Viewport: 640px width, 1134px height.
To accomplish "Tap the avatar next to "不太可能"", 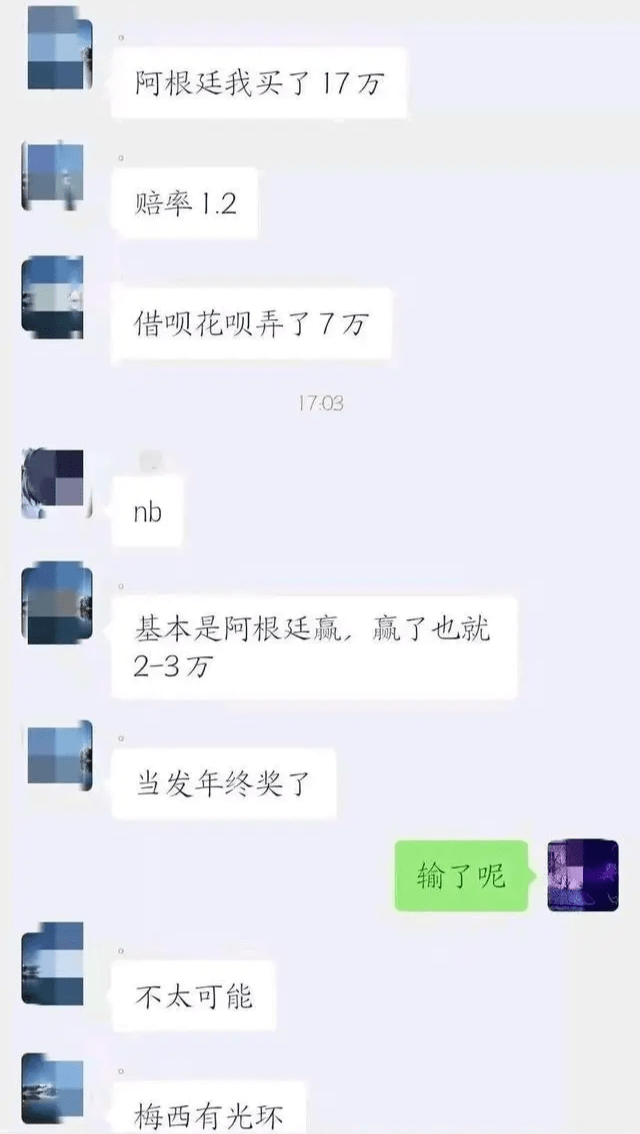I will pyautogui.click(x=57, y=964).
